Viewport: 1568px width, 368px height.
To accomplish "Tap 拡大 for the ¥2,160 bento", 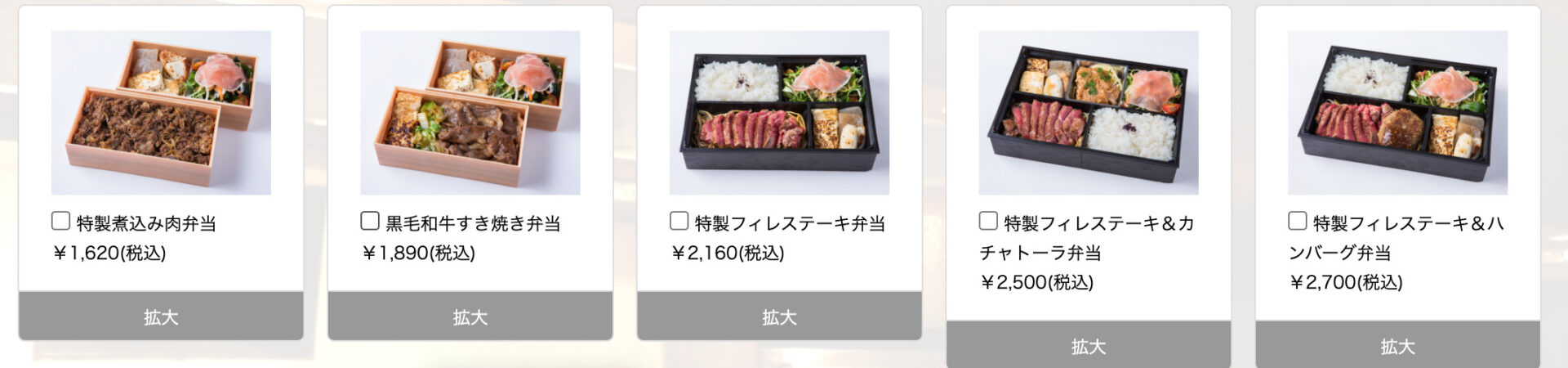I will [x=779, y=316].
